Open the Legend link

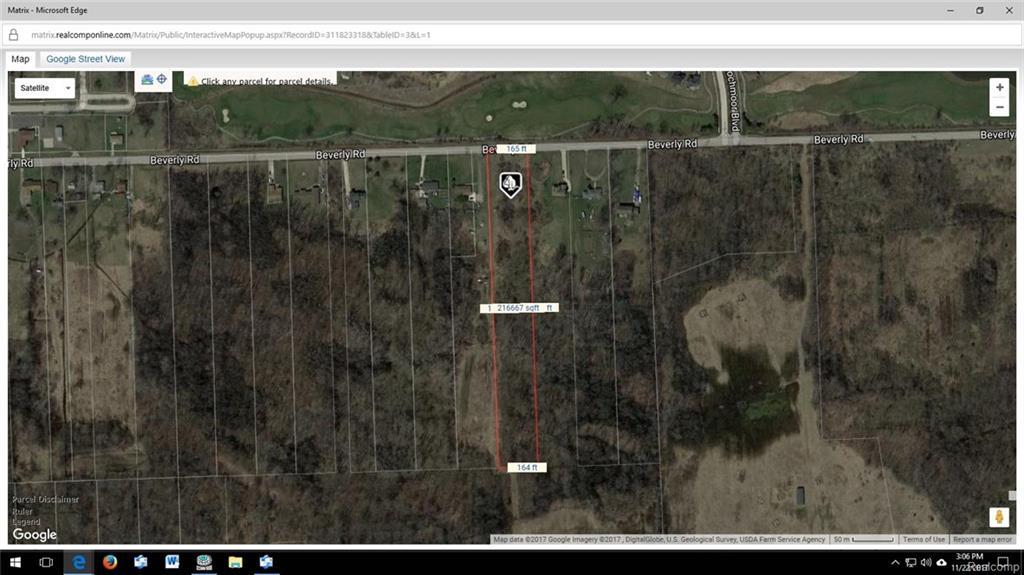click(27, 522)
